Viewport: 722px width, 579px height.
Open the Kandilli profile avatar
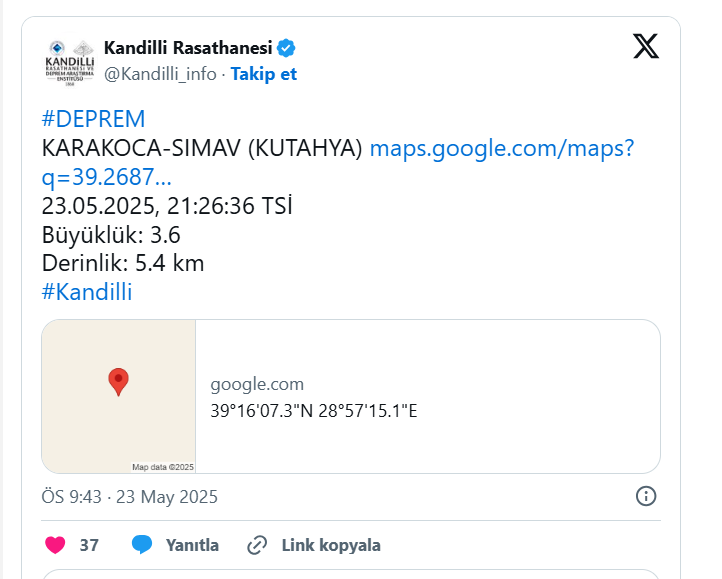tap(69, 61)
